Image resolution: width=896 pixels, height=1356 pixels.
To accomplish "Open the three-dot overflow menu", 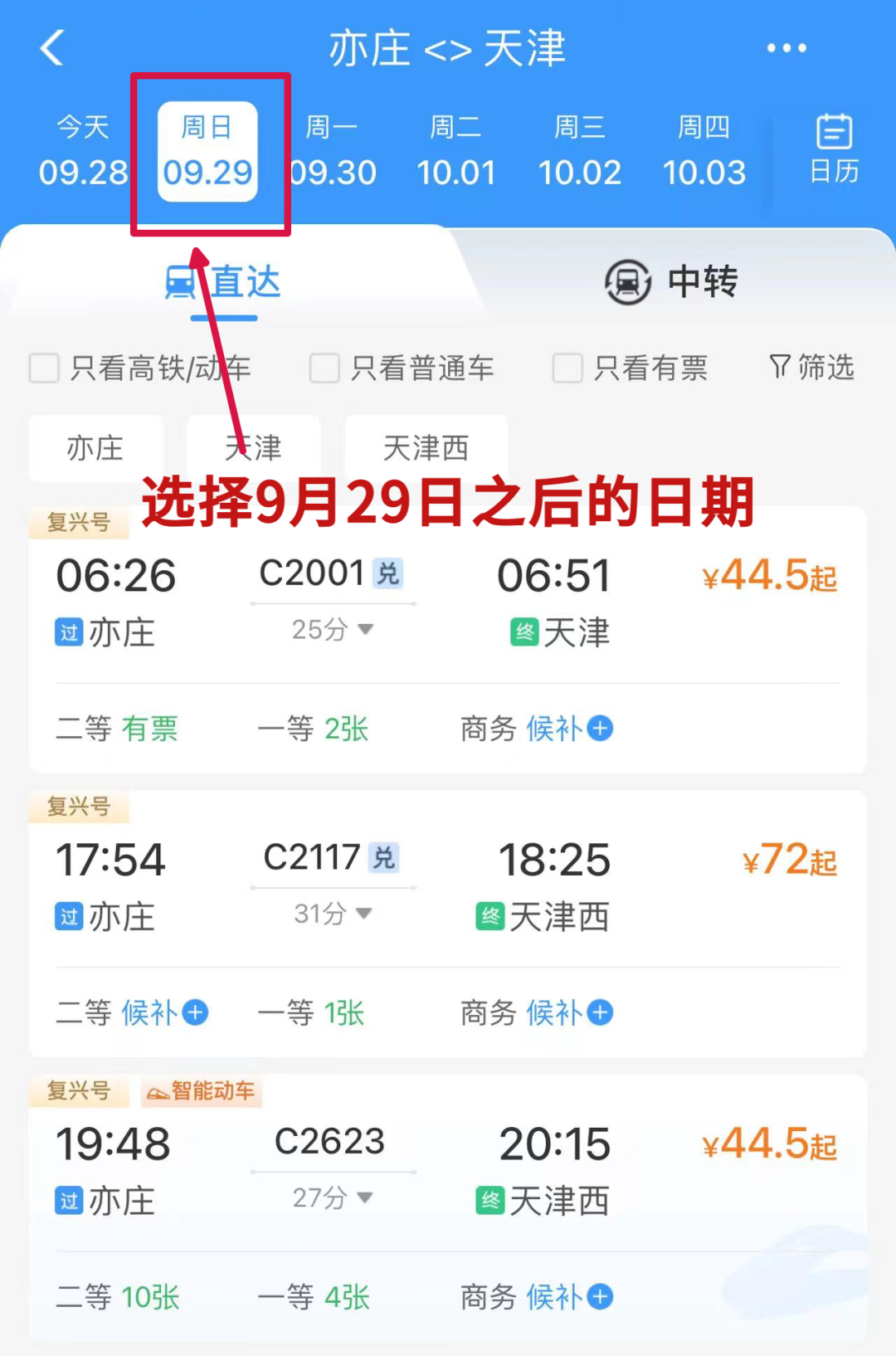I will pos(786,48).
